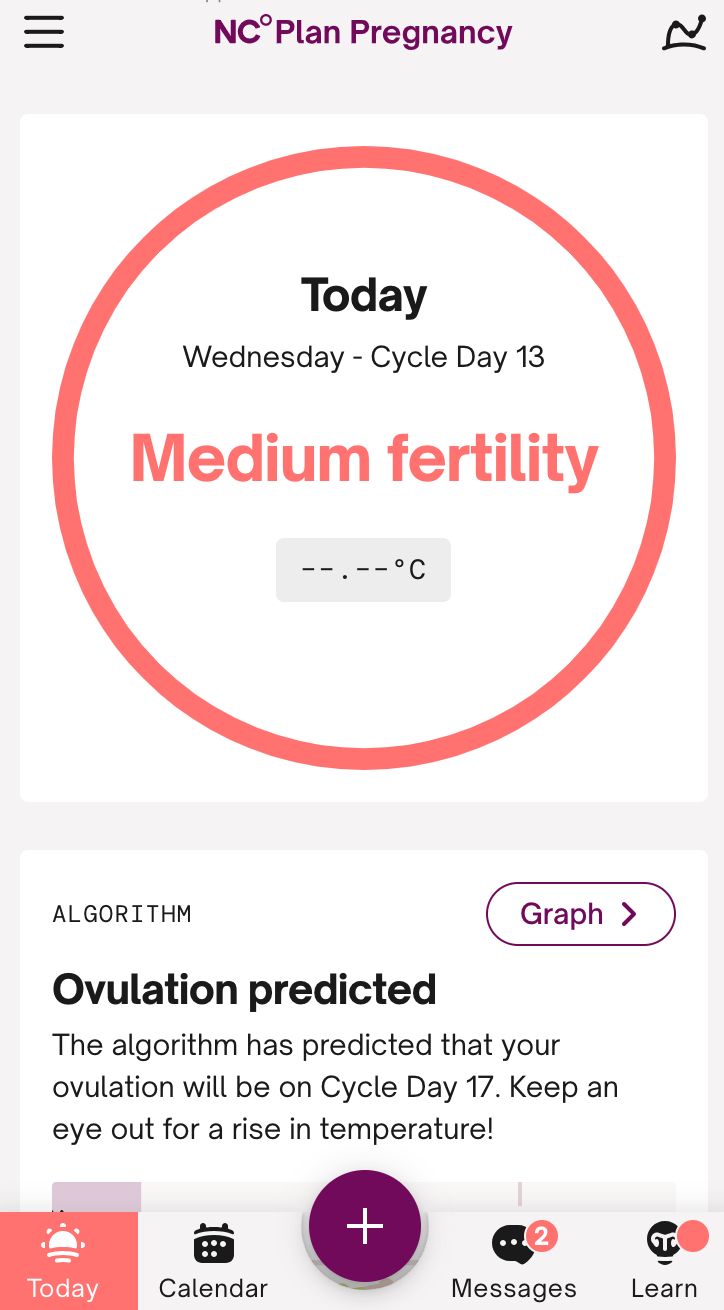
Task: Enter today's temperature reading
Action: click(x=363, y=570)
